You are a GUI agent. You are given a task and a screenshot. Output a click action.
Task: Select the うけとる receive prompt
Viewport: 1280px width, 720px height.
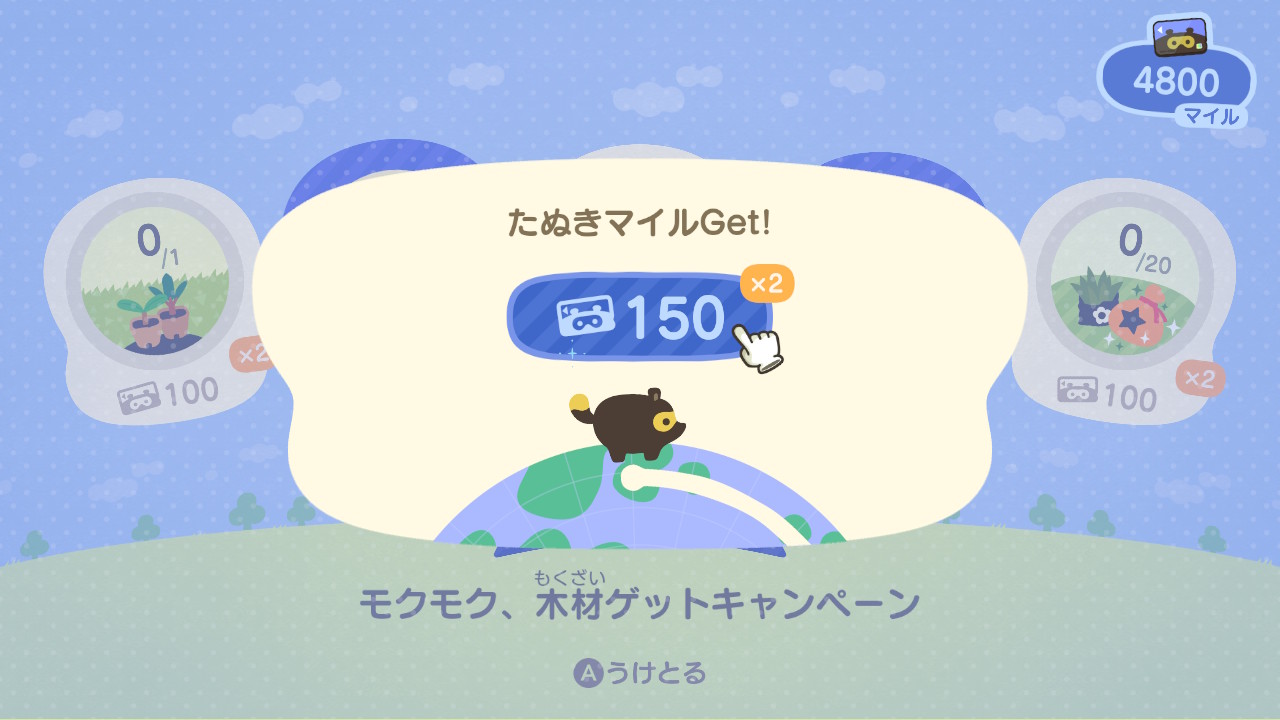tap(640, 673)
